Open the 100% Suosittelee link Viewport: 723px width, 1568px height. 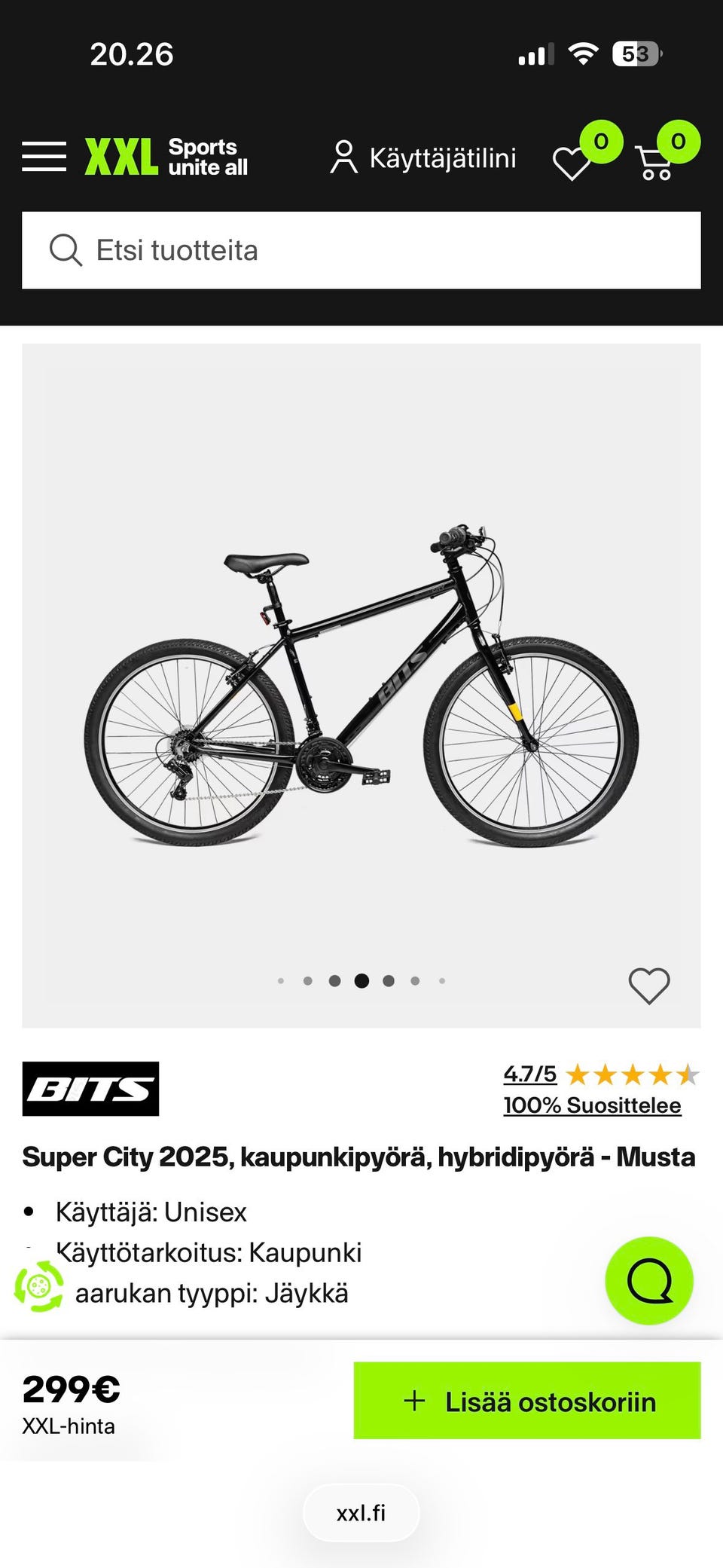[x=592, y=1105]
